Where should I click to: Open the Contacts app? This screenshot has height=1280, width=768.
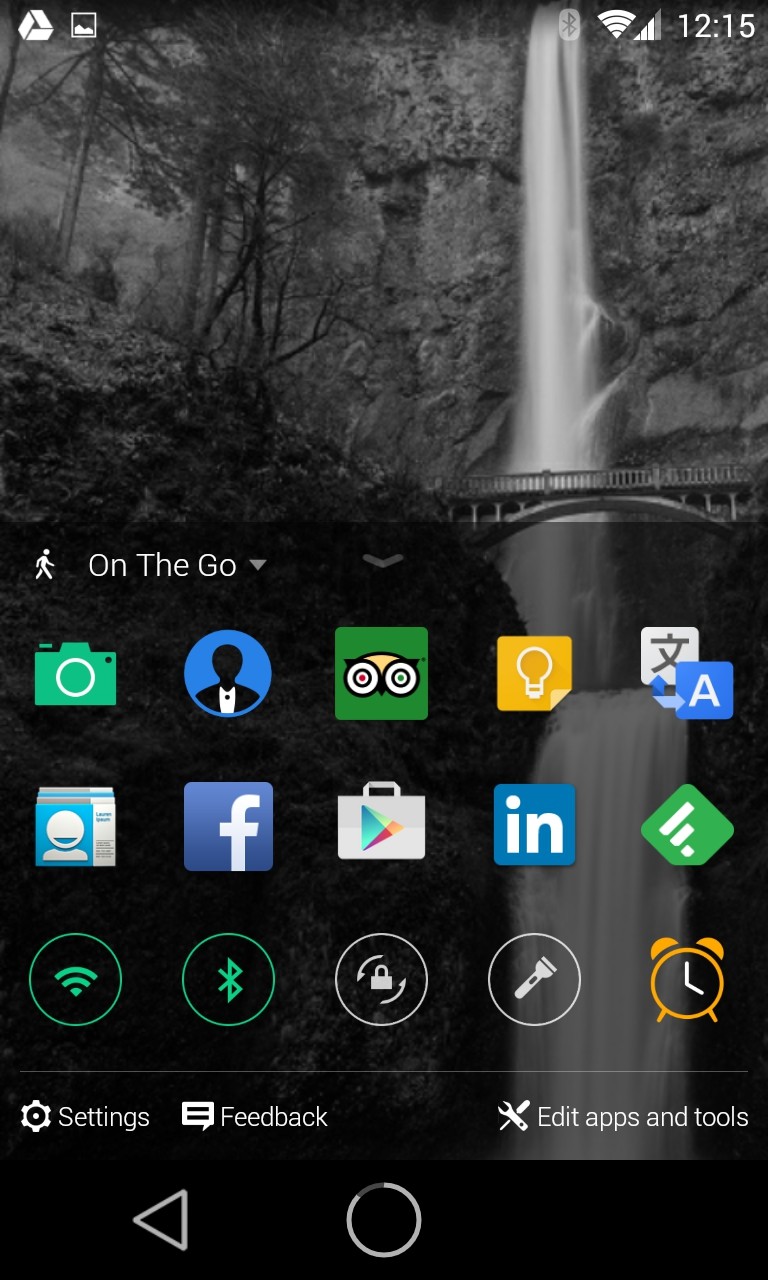(x=76, y=826)
